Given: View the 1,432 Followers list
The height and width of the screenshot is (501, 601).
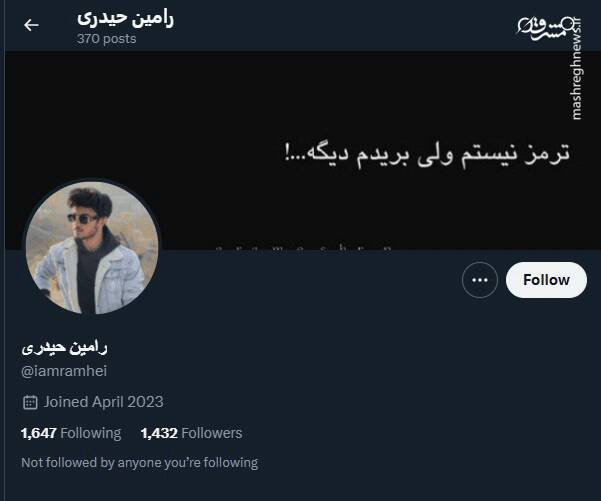Looking at the screenshot, I should [x=191, y=433].
